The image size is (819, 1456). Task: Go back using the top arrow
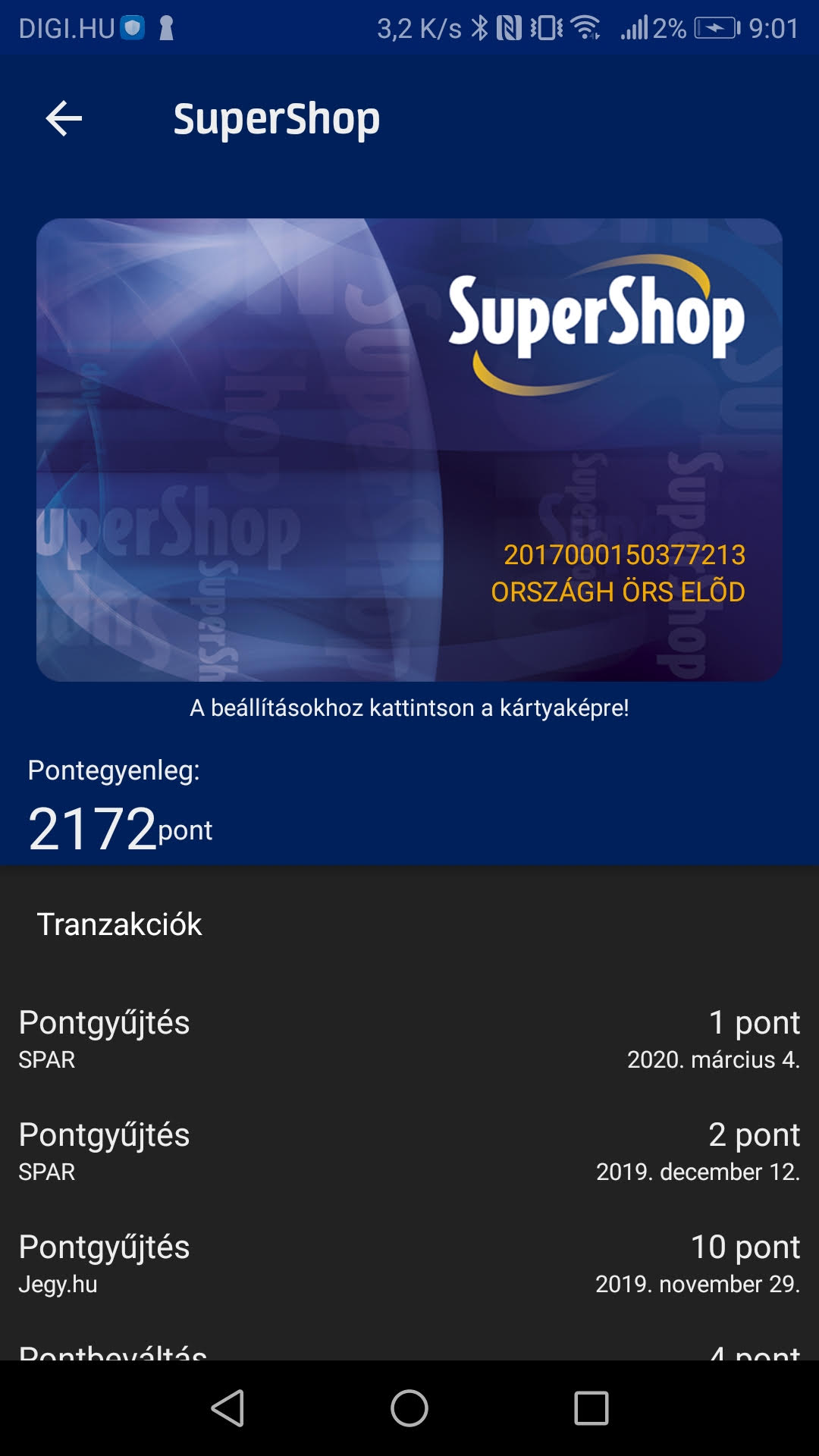[64, 119]
